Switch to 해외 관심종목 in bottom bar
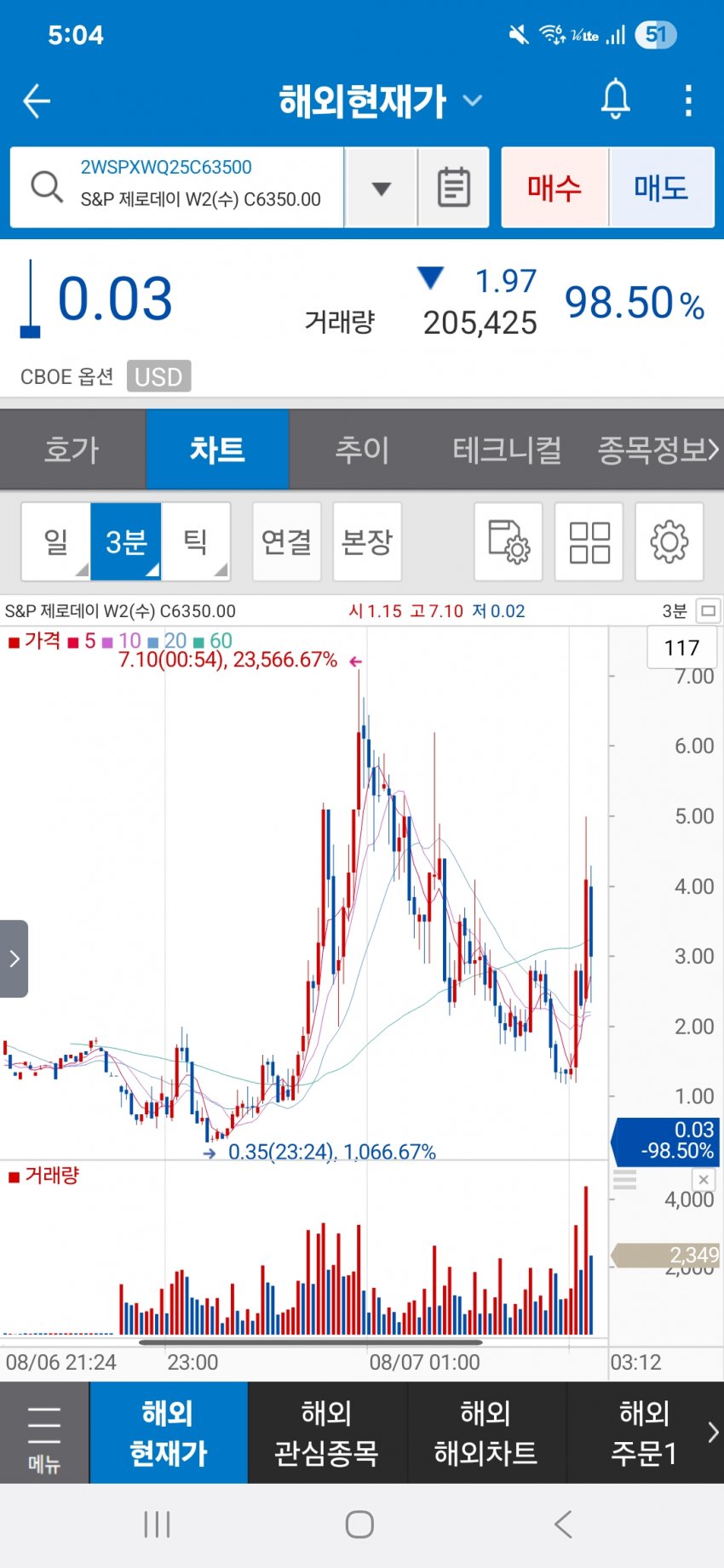This screenshot has width=724, height=1568. point(327,1433)
